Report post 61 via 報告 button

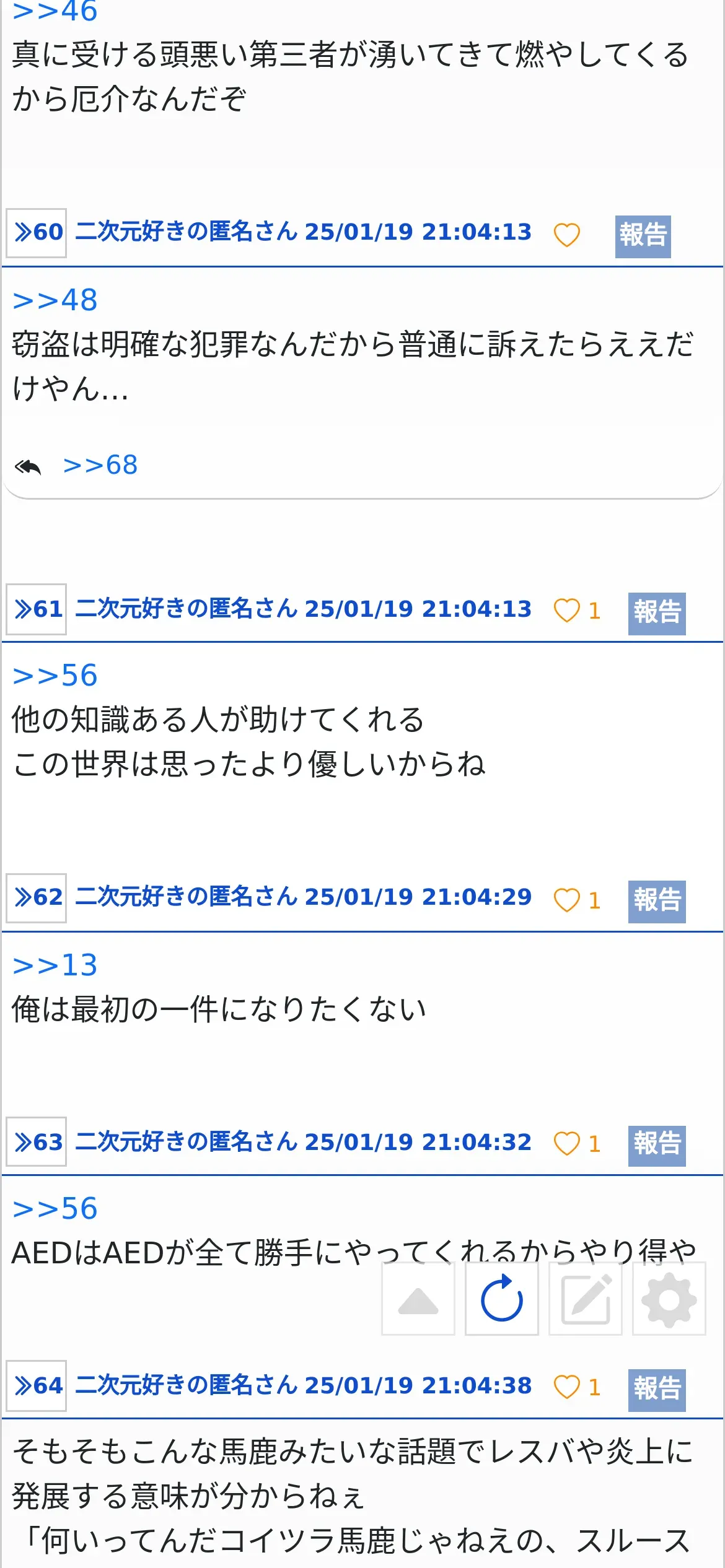[x=657, y=613]
